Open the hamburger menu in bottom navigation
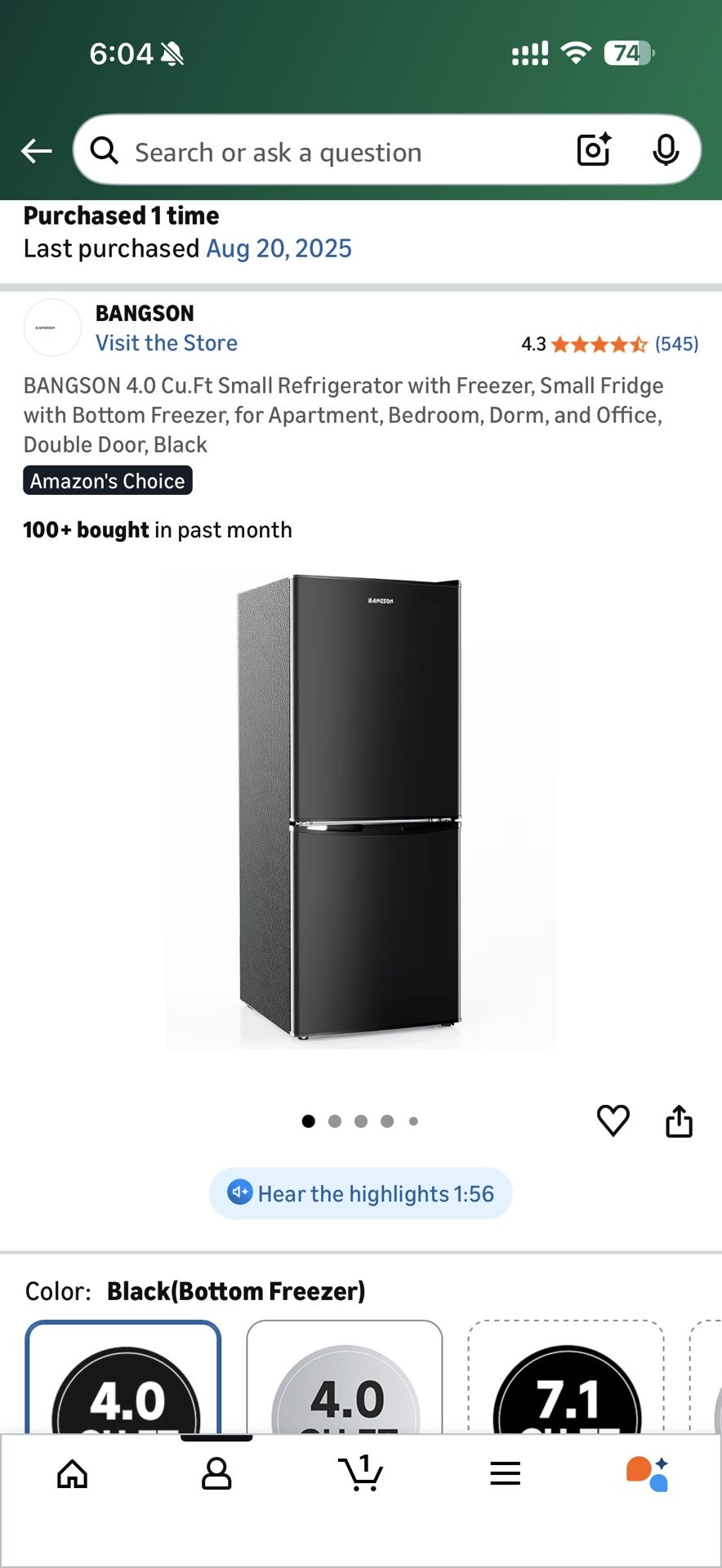The image size is (722, 1568). tap(505, 1473)
